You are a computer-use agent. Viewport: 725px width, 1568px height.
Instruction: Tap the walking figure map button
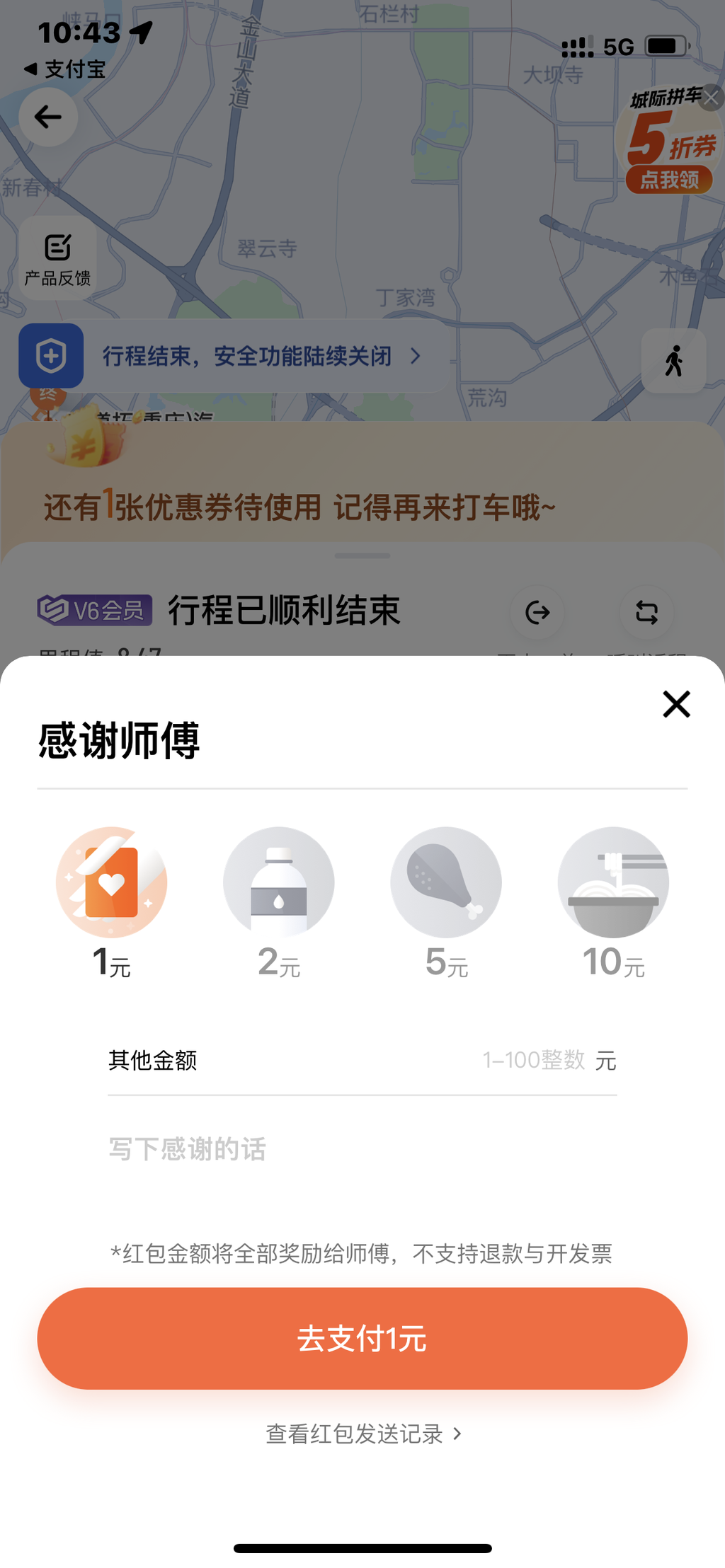pos(673,361)
